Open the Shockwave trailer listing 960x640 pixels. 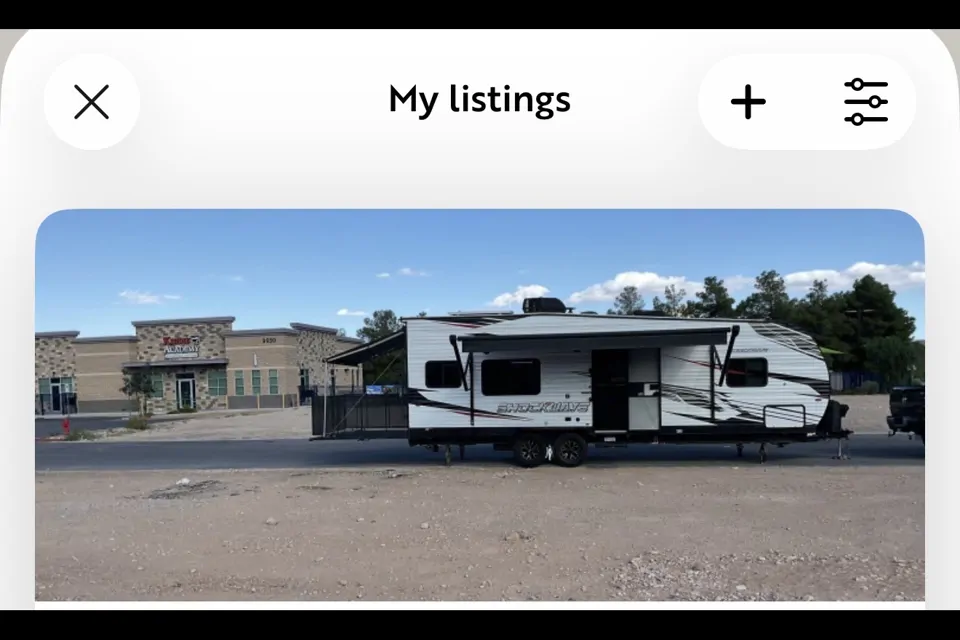click(480, 404)
